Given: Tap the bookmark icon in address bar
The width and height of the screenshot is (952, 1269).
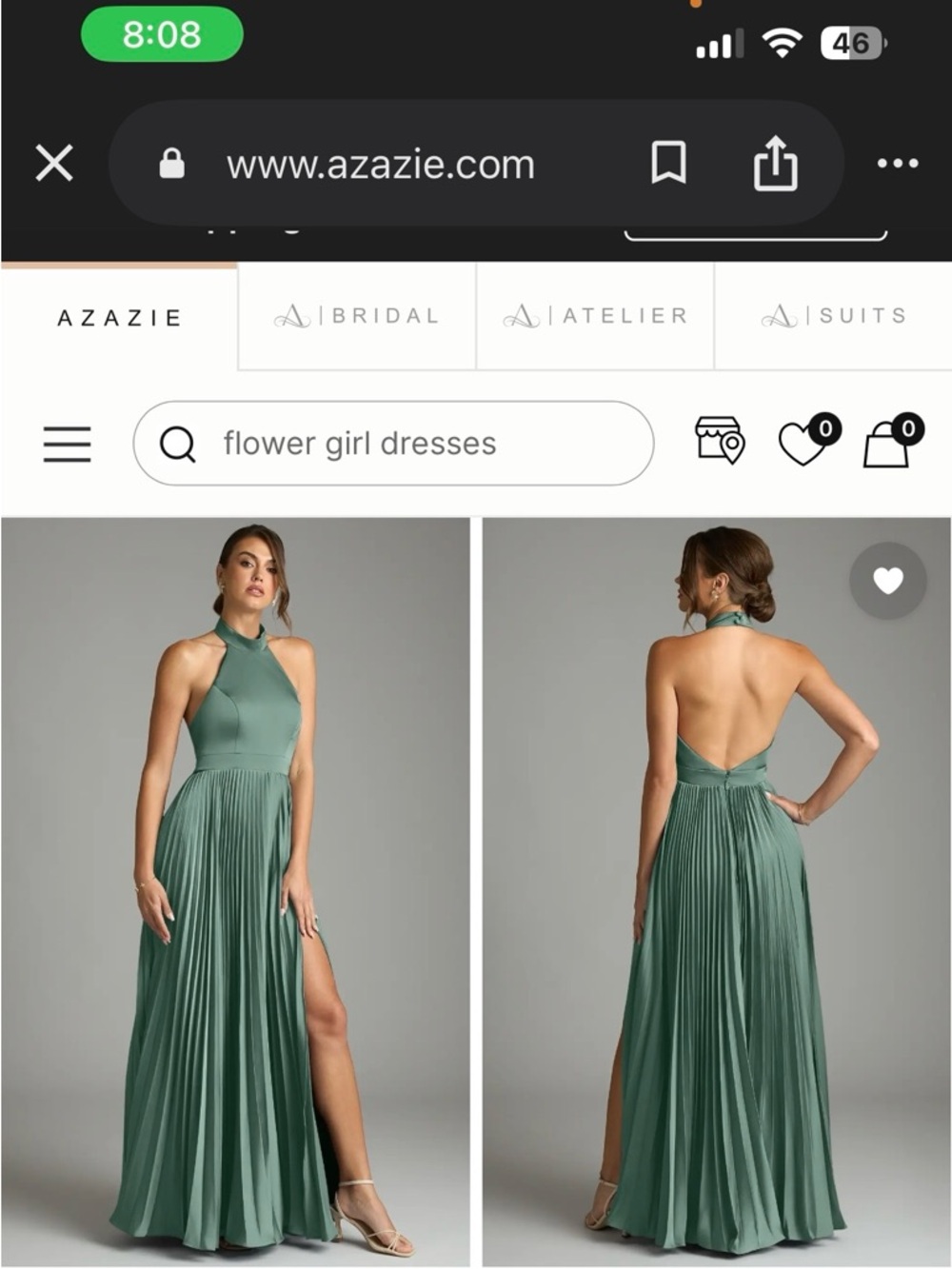Looking at the screenshot, I should click(x=669, y=162).
